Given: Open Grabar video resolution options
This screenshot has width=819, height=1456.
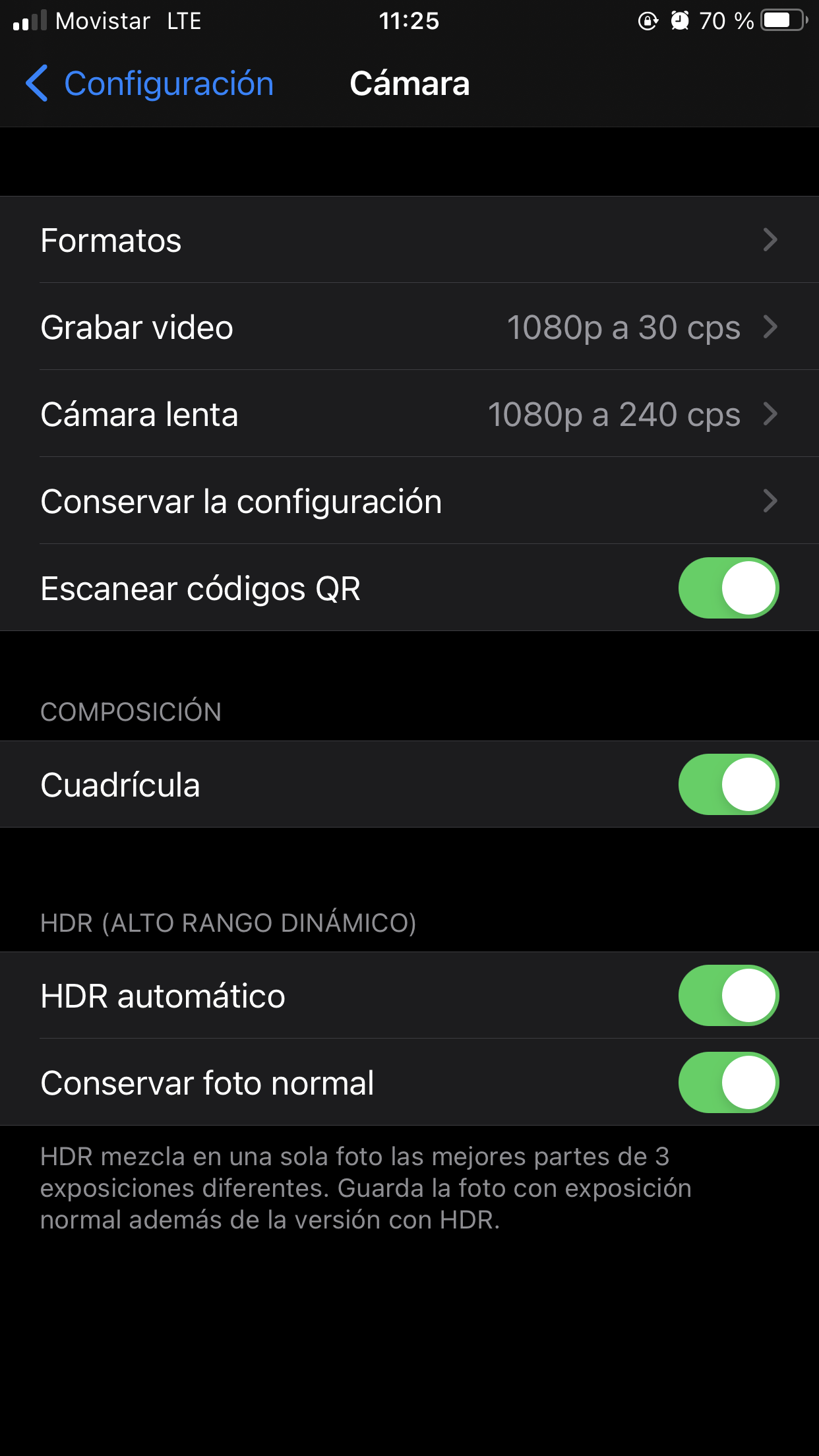Looking at the screenshot, I should 409,327.
